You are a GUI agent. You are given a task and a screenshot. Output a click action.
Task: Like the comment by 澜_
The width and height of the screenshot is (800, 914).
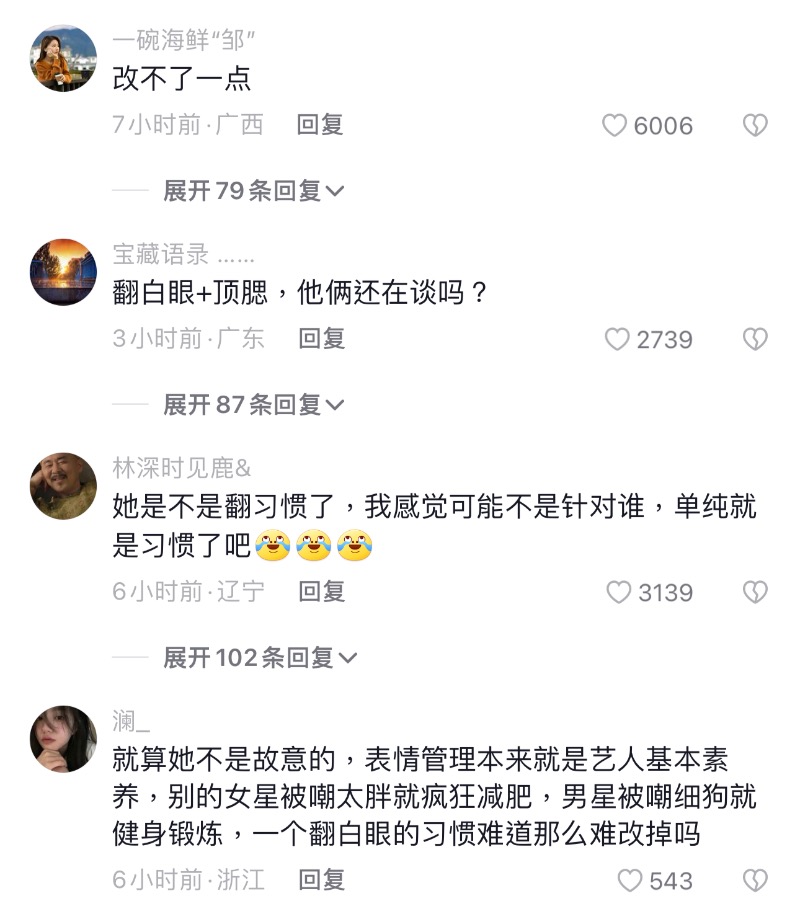tap(629, 881)
